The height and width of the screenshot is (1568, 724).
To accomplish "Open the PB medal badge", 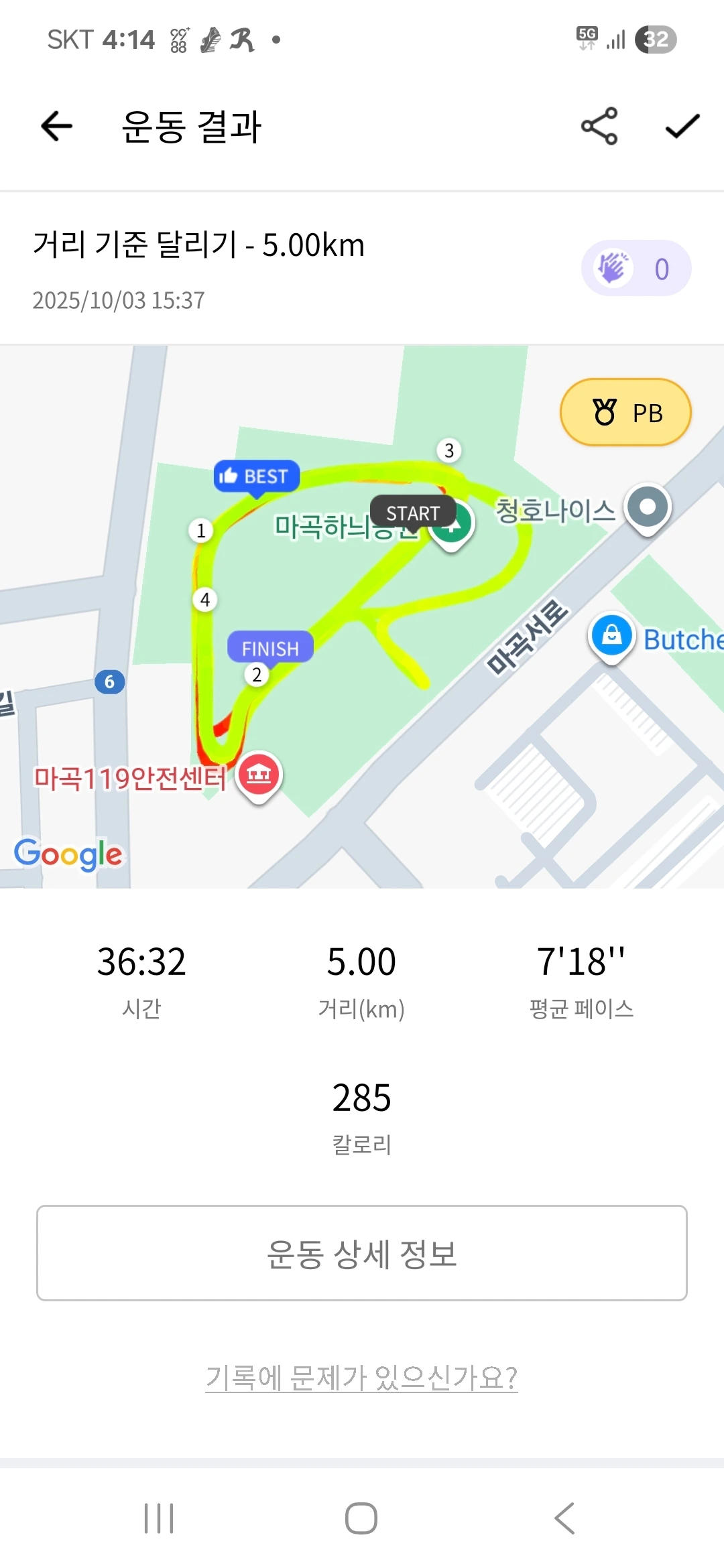I will coord(625,412).
